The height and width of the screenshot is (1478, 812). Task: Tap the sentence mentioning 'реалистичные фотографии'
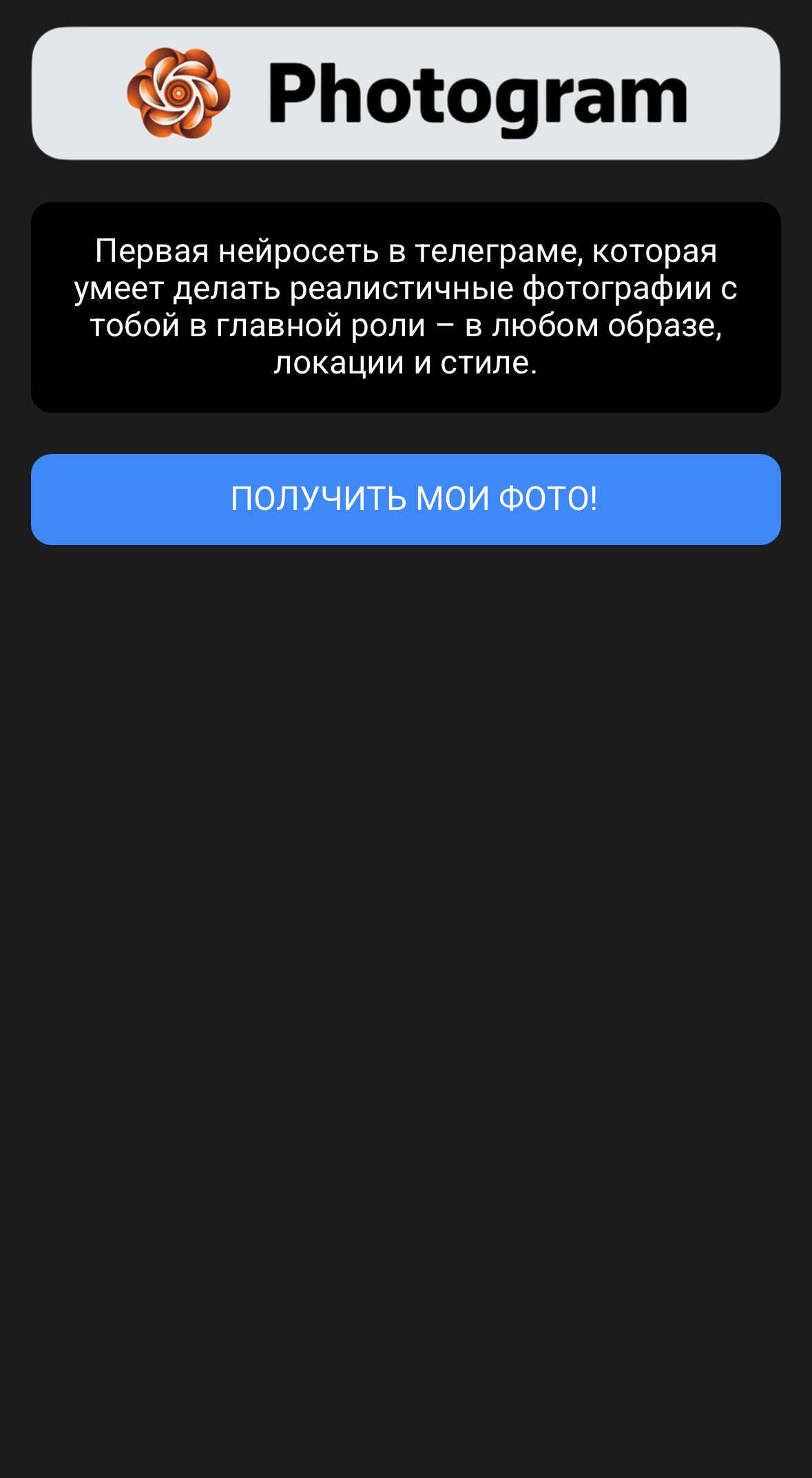click(x=406, y=289)
